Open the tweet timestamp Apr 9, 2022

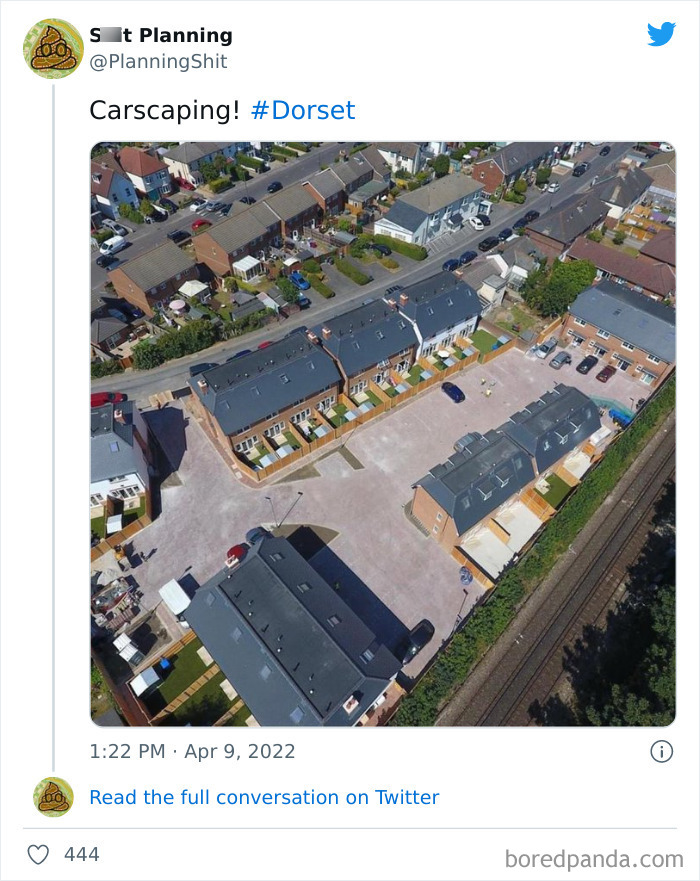[x=192, y=751]
